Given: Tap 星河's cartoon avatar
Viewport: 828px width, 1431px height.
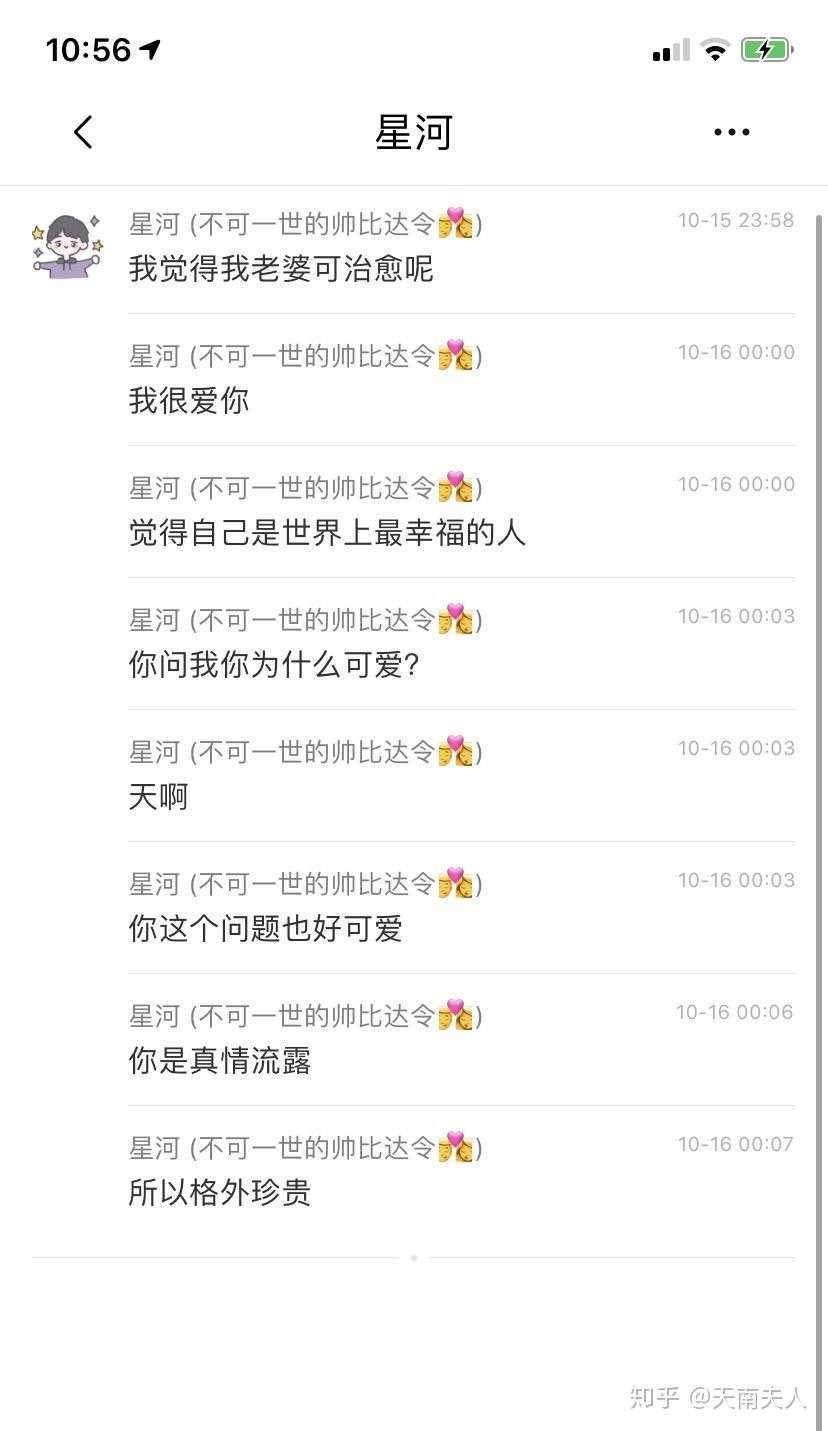Looking at the screenshot, I should tap(67, 246).
